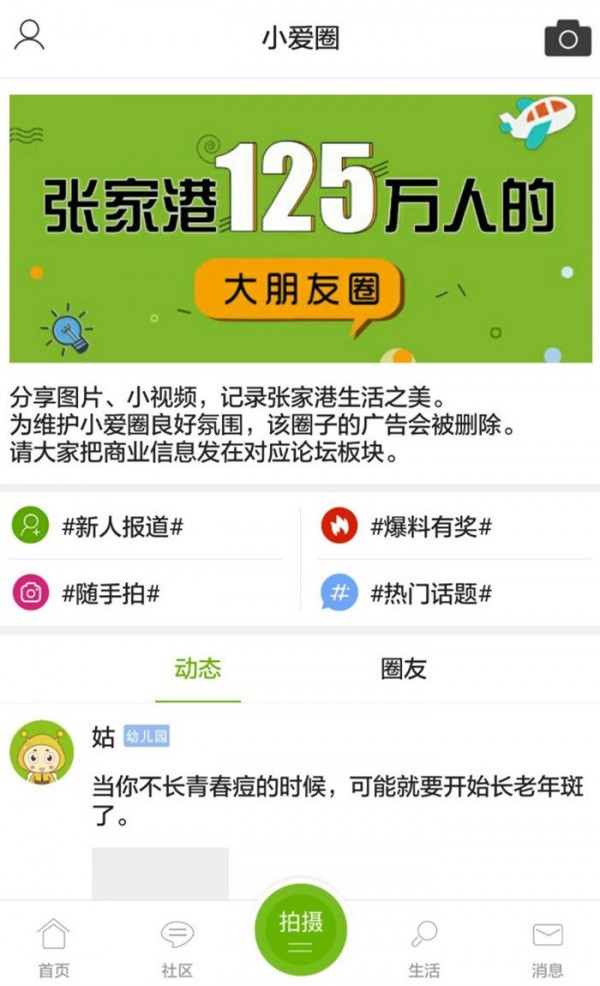The image size is (600, 986).
Task: Go to the 首页 tab
Action: (54, 948)
